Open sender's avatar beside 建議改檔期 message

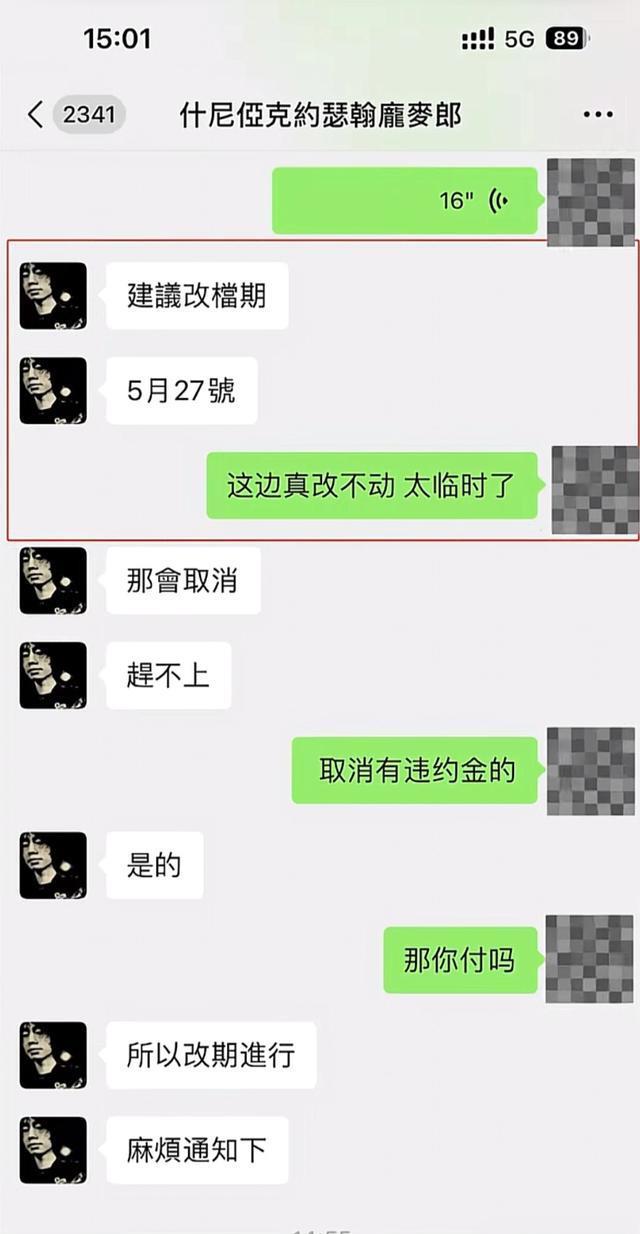pyautogui.click(x=53, y=296)
